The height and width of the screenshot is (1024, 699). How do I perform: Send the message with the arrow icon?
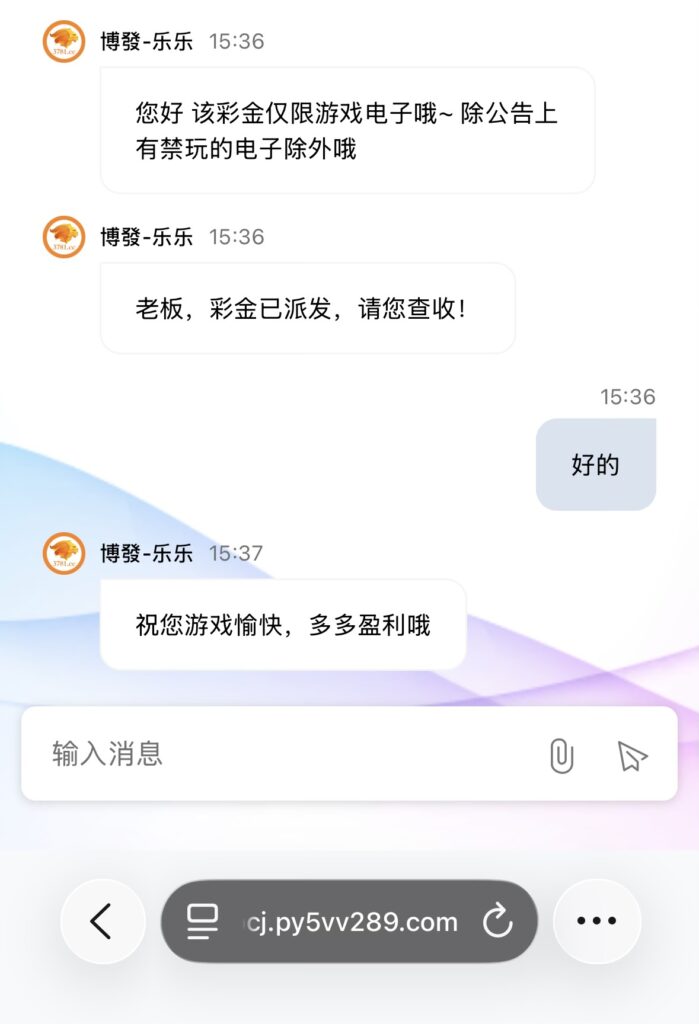point(632,756)
